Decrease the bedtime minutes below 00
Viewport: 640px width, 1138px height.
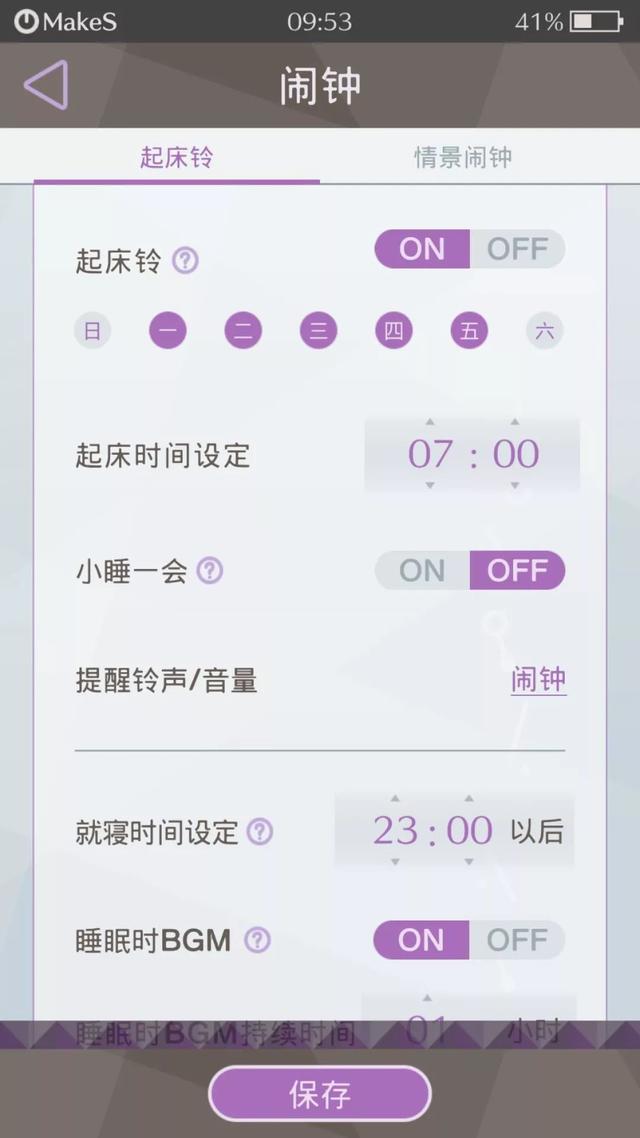(469, 861)
